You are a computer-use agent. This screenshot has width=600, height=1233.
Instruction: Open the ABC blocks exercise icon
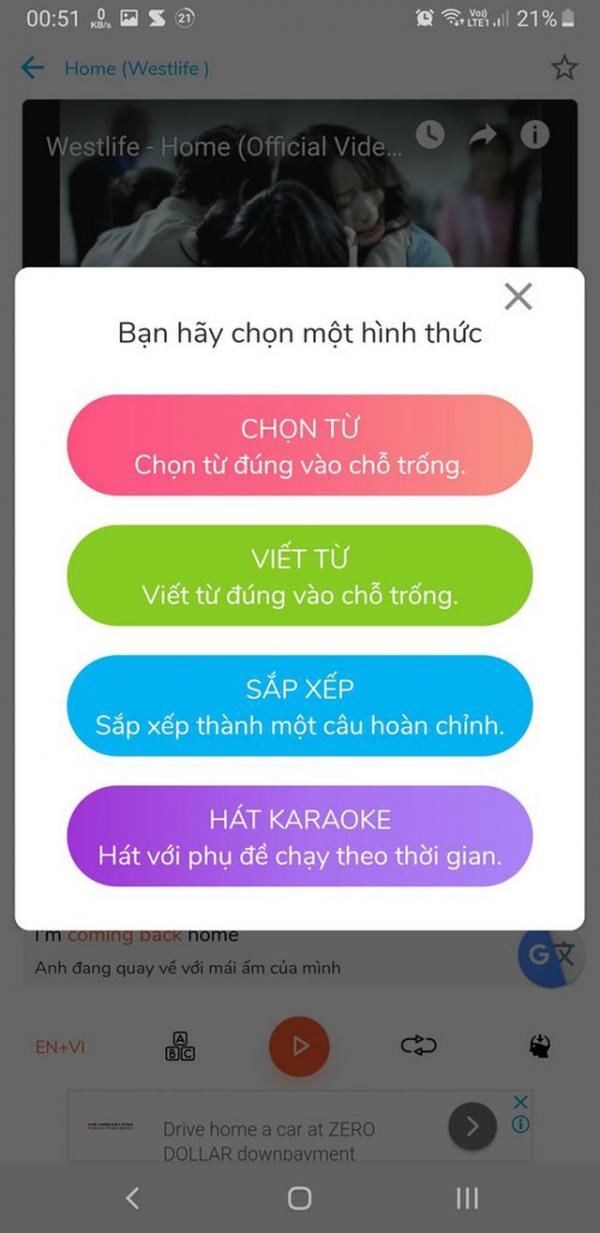click(x=179, y=1046)
